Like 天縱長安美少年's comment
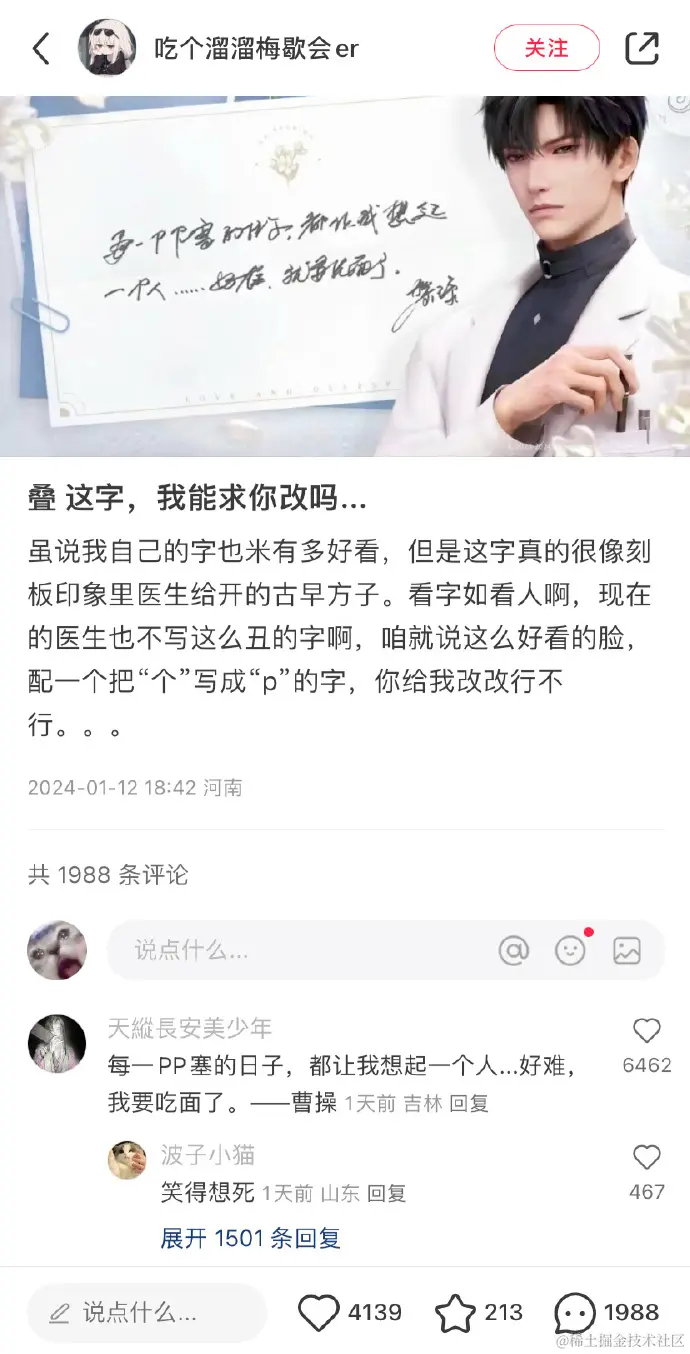The image size is (690, 1354). coord(647,1031)
